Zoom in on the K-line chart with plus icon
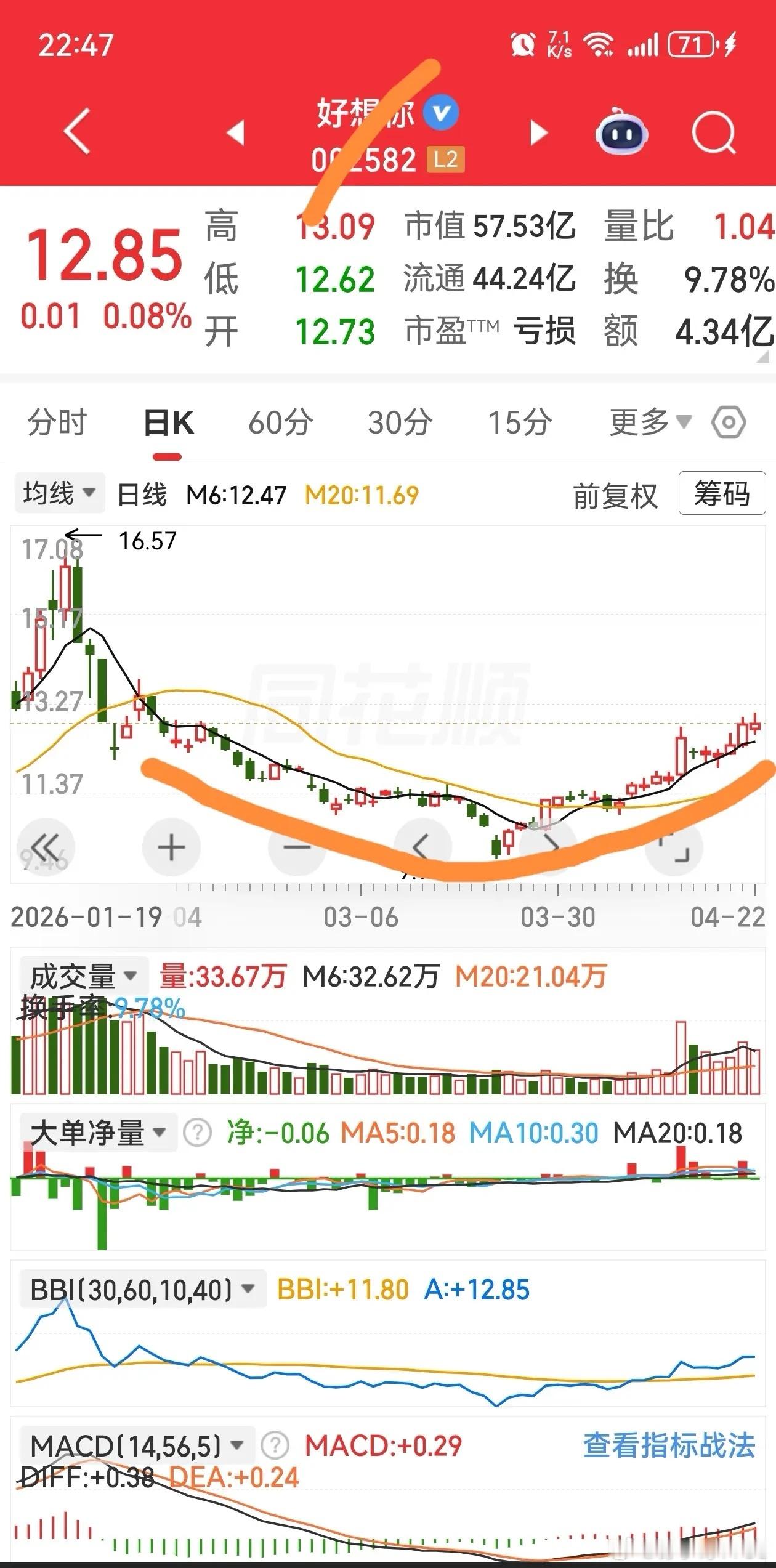The height and width of the screenshot is (1568, 776). pos(171,847)
